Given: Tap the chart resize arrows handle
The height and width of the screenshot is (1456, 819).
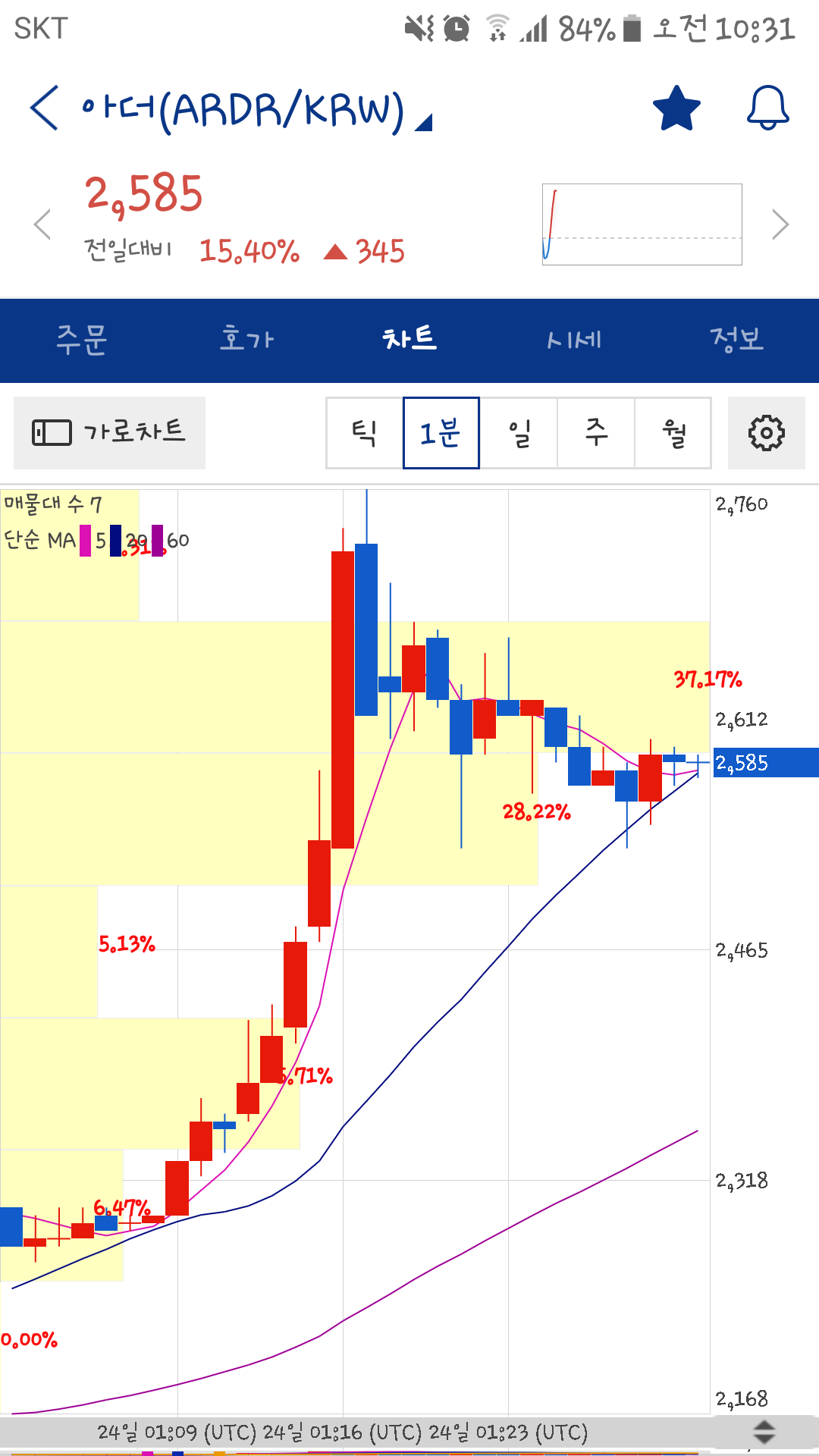Looking at the screenshot, I should [764, 1432].
